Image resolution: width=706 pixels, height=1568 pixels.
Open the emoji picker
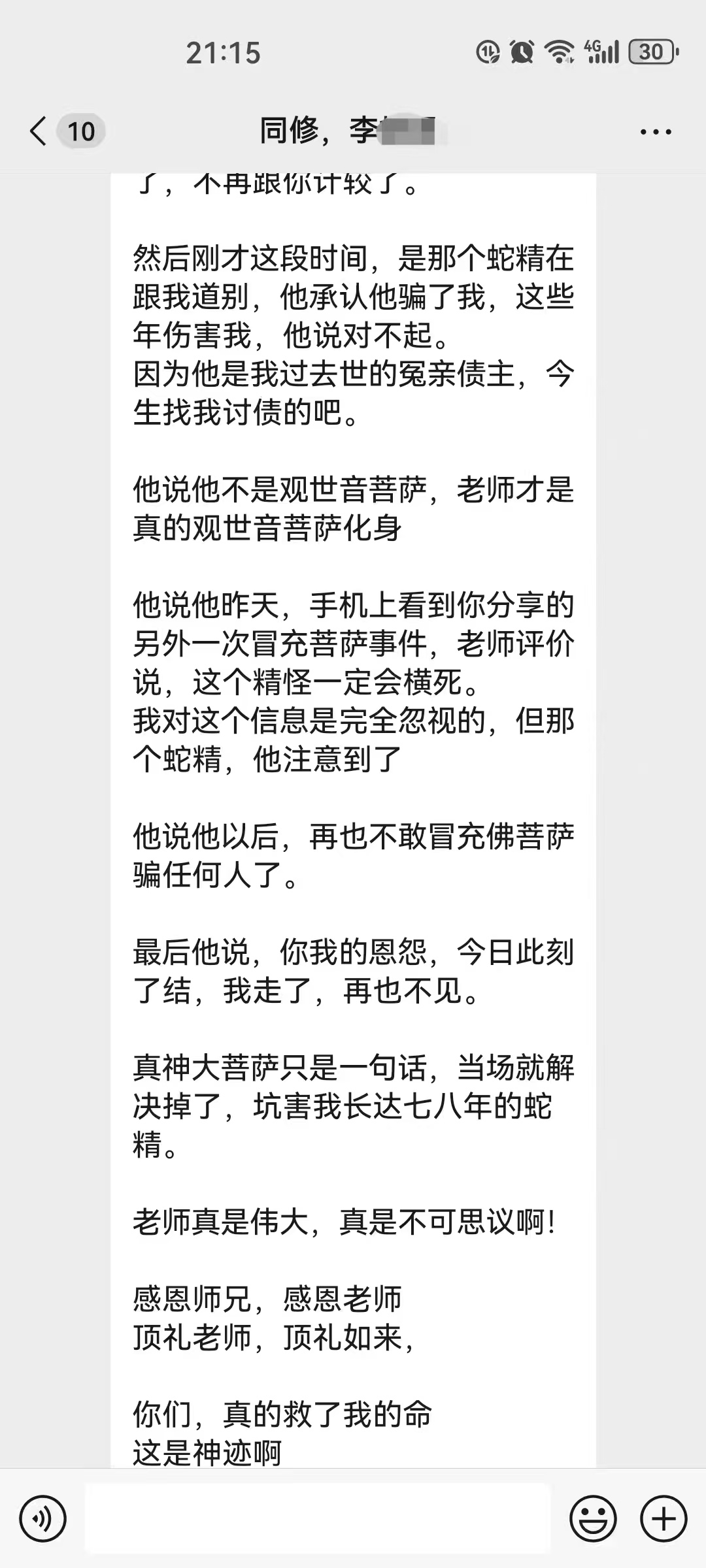pos(593,1519)
